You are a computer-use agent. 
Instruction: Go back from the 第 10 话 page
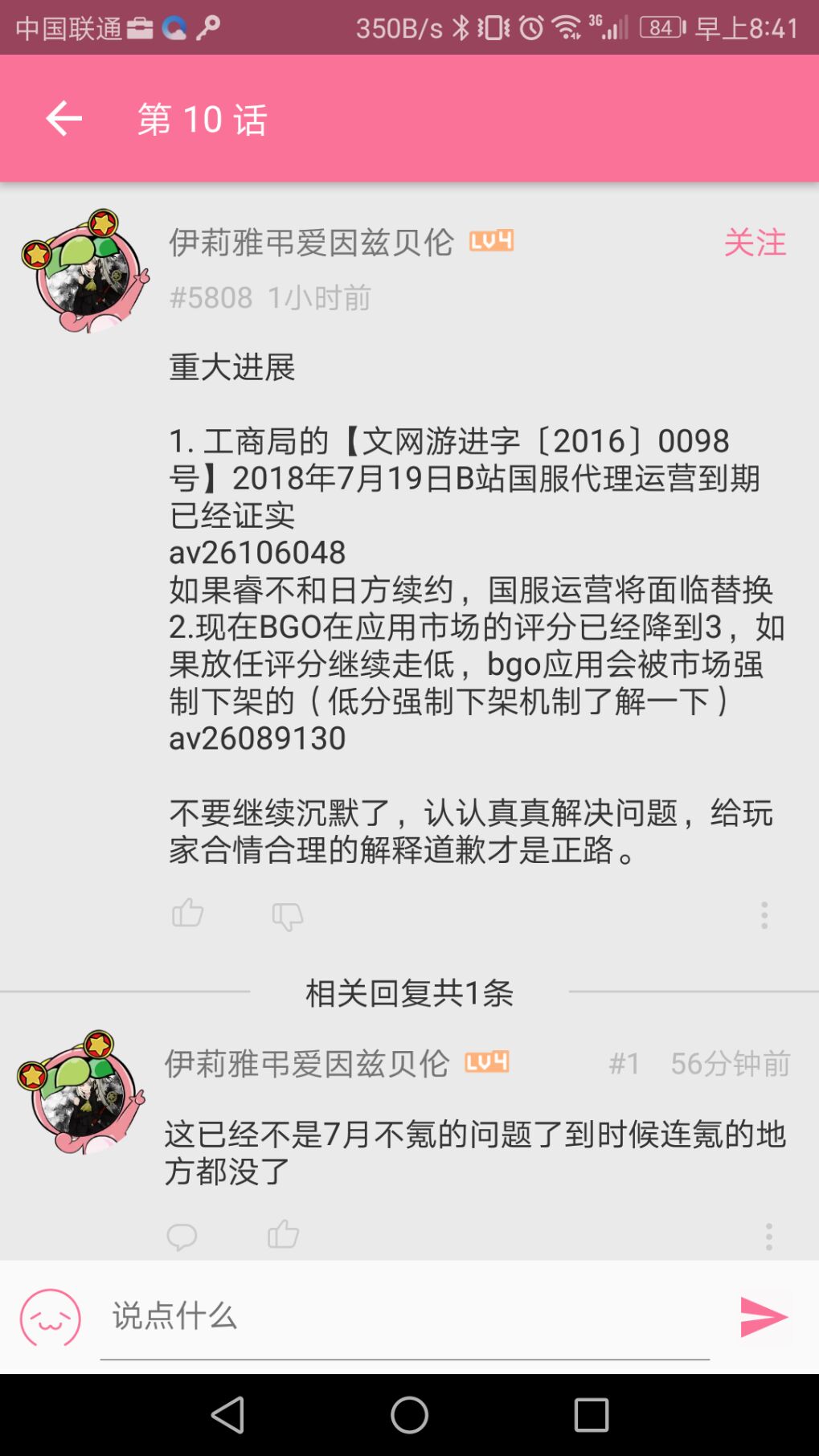(63, 119)
